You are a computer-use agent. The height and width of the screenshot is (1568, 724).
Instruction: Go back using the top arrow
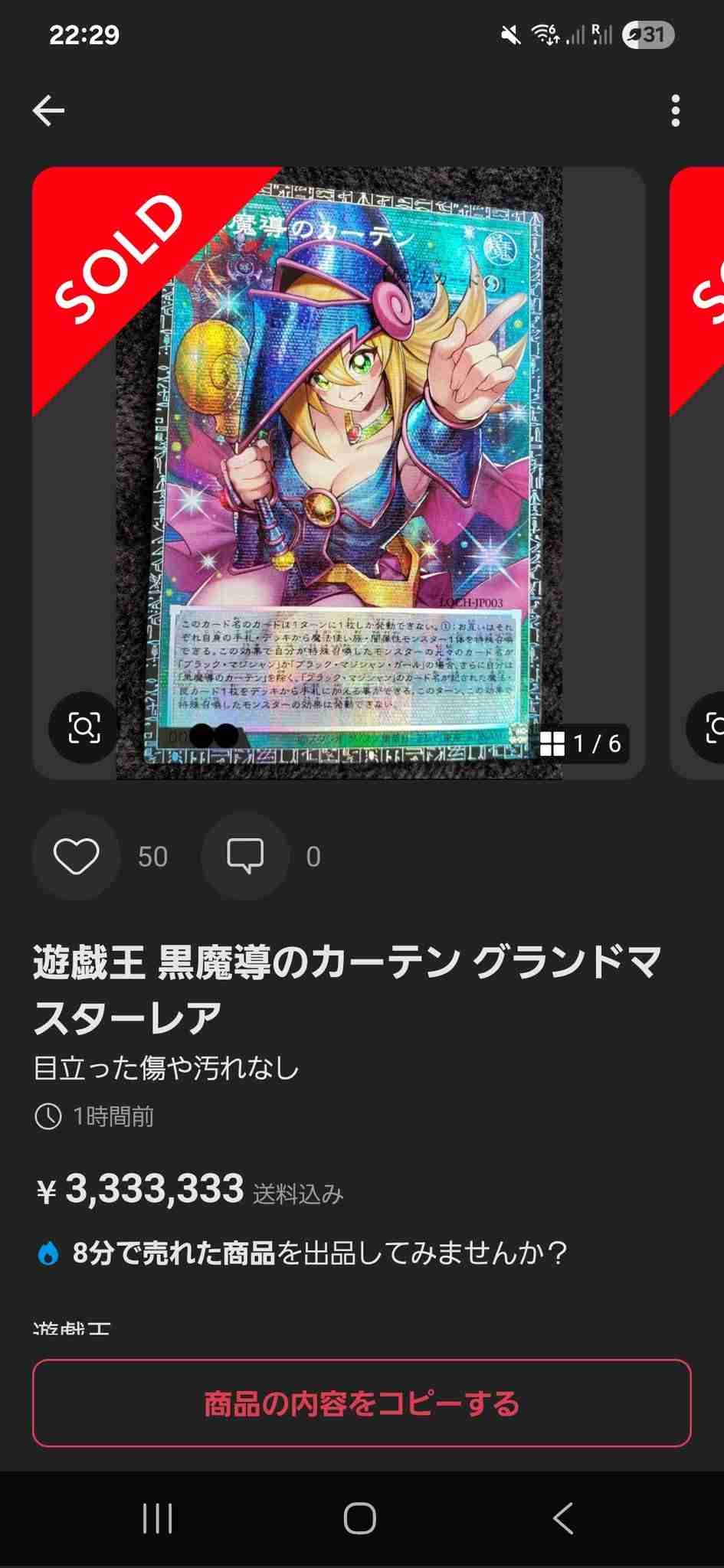[48, 111]
